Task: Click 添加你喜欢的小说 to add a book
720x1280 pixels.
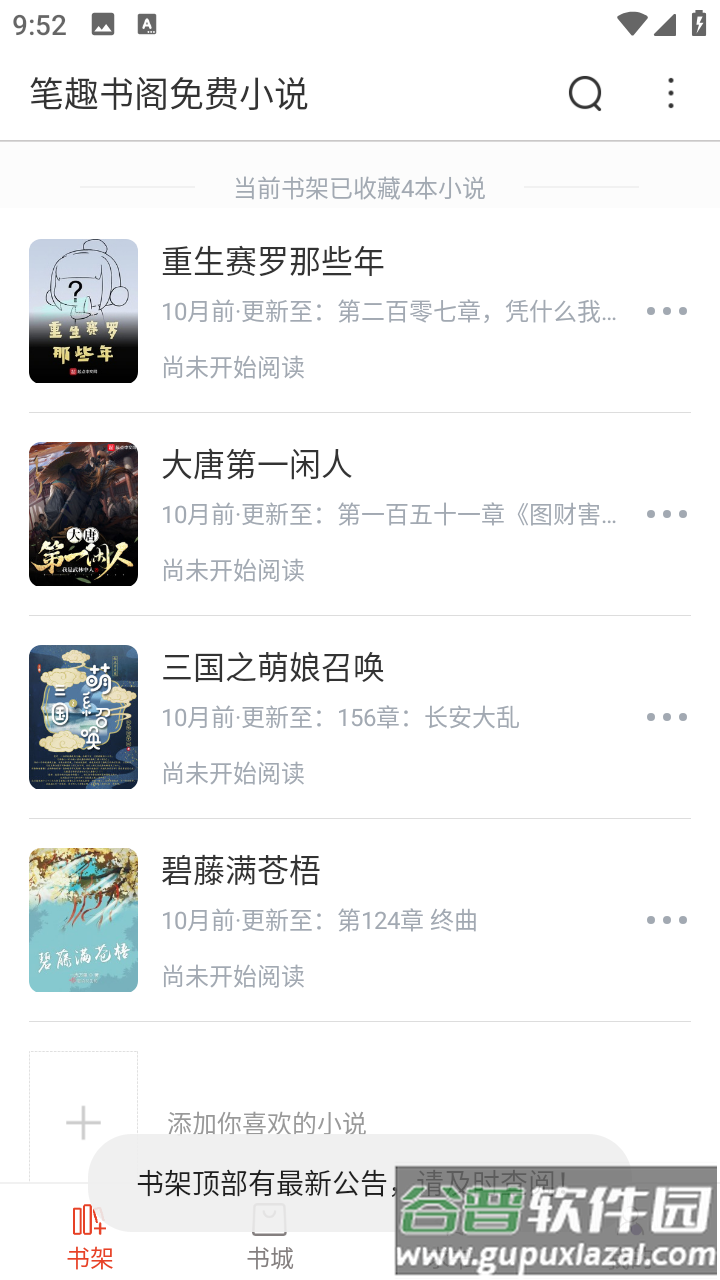Action: pos(264,1123)
